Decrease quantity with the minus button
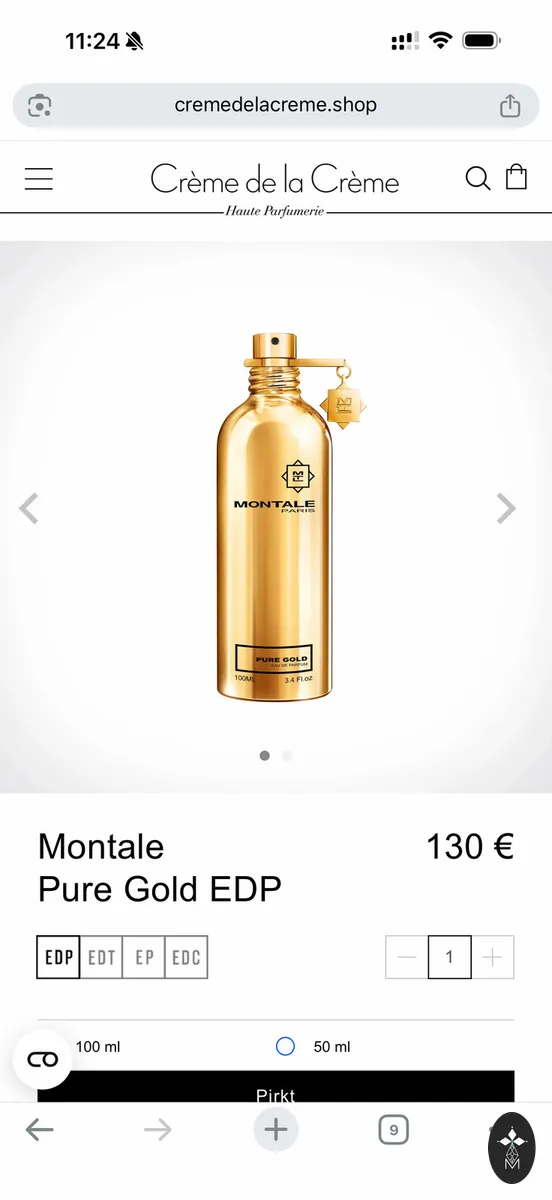The width and height of the screenshot is (552, 1200). [406, 957]
